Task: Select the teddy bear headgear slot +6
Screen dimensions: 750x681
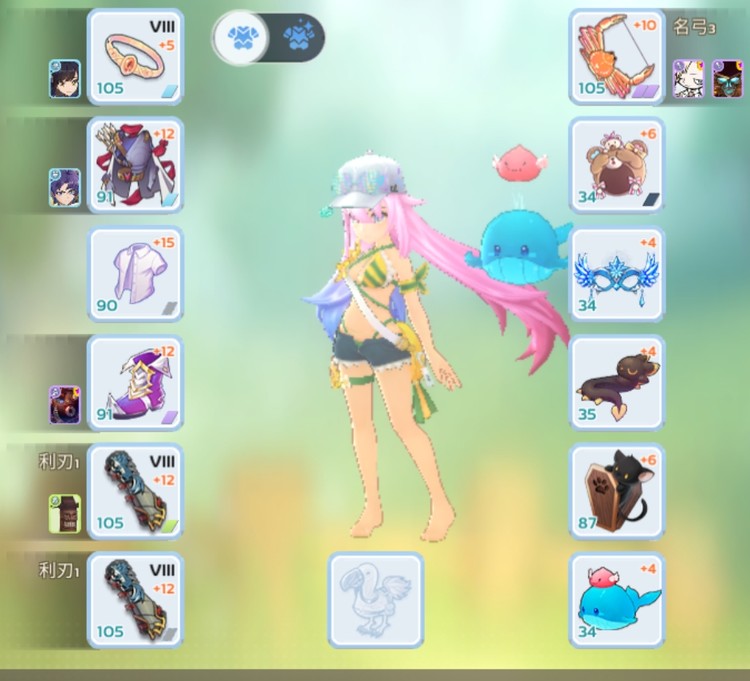Action: [x=617, y=165]
